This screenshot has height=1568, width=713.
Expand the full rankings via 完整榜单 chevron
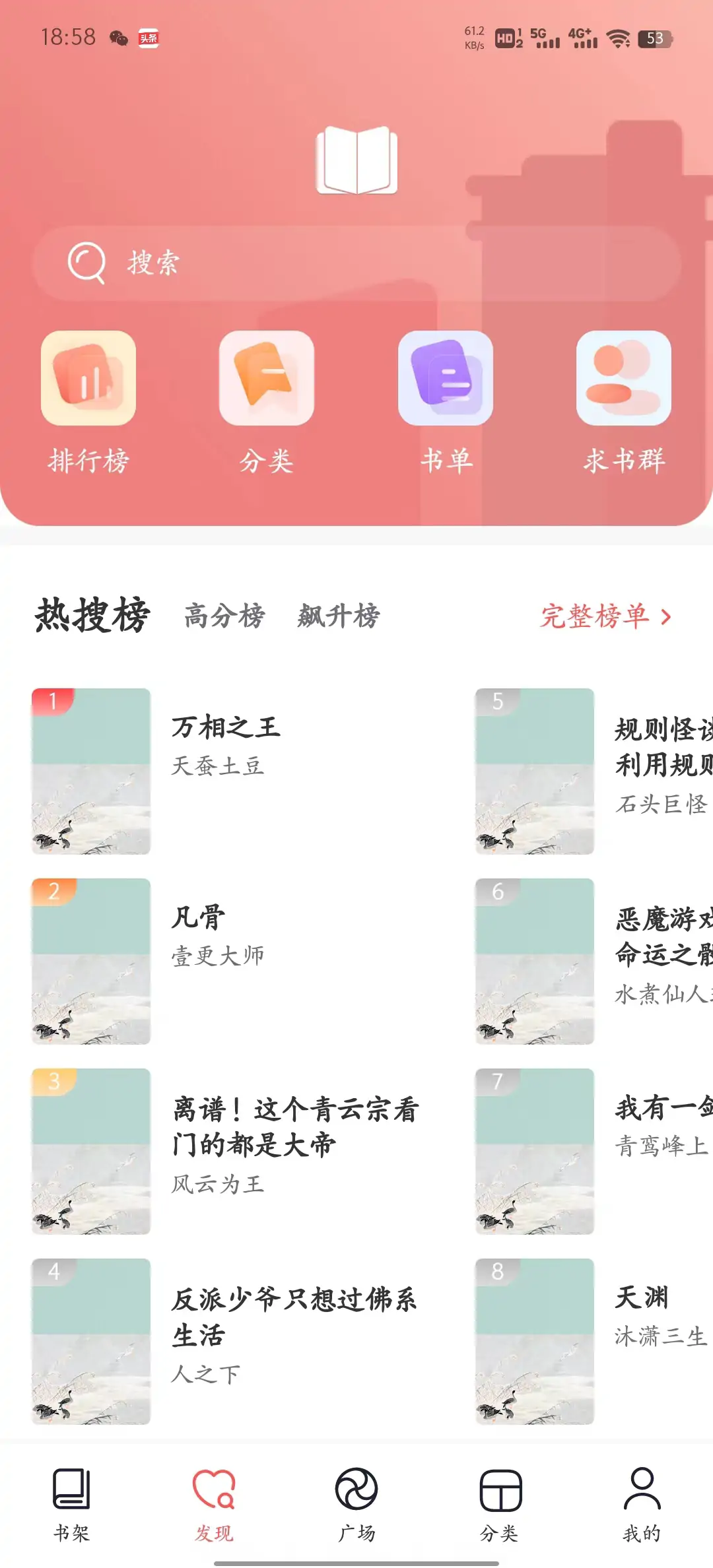665,617
